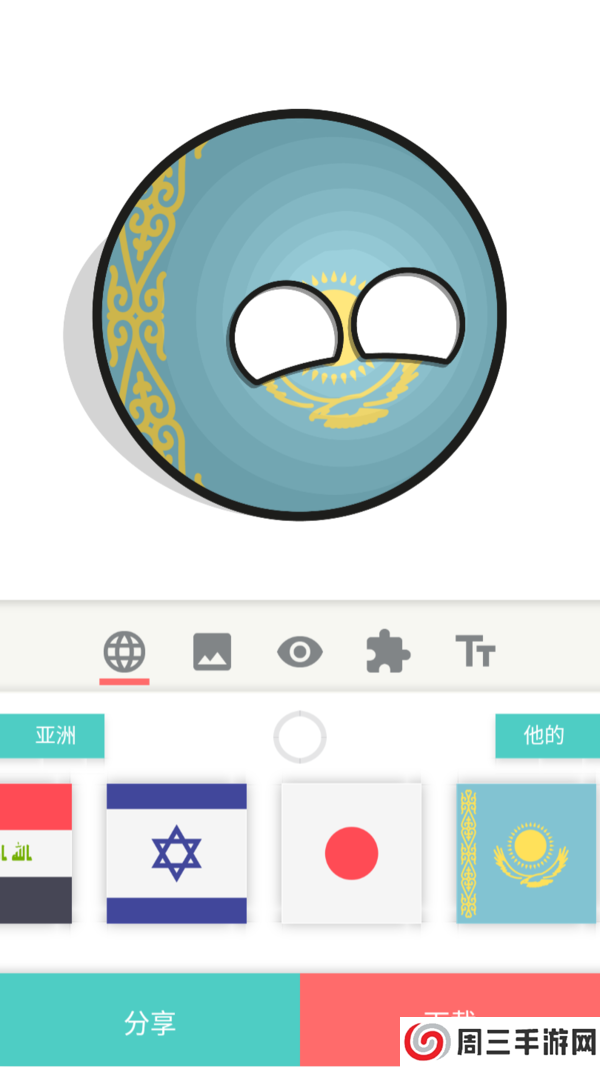Open the puzzle piece accessories tab
This screenshot has height=1067, width=600.
click(388, 653)
